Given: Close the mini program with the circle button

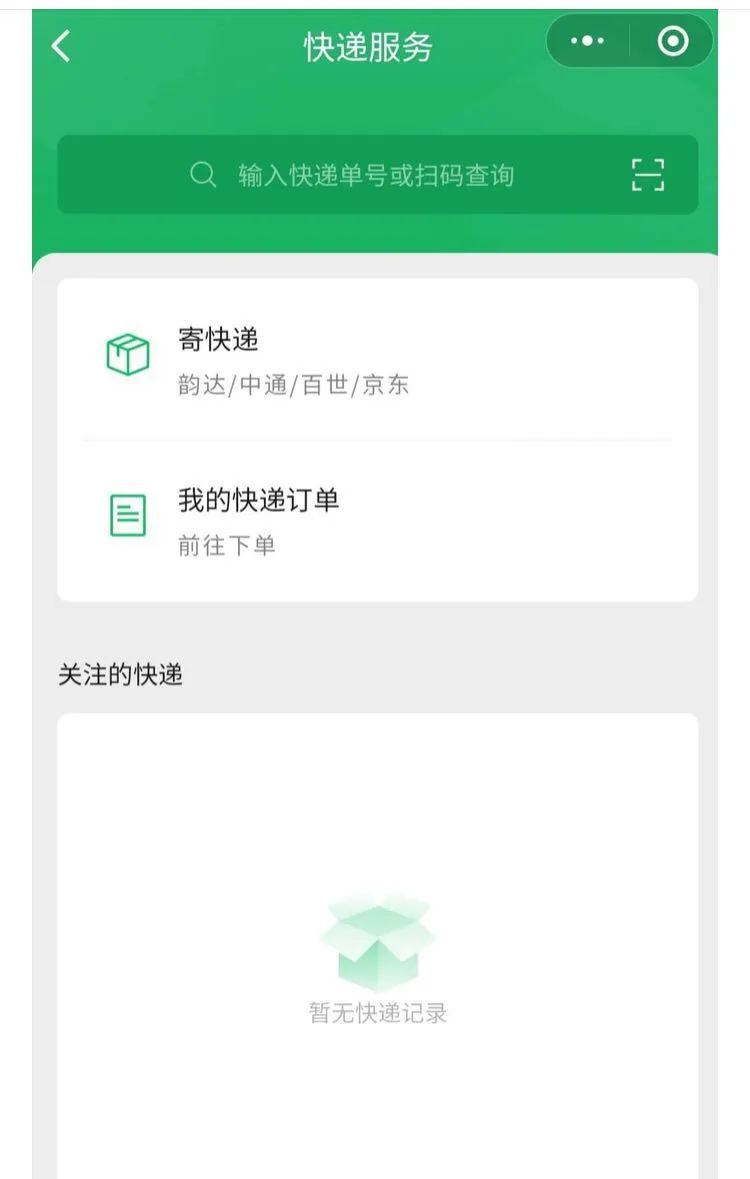Looking at the screenshot, I should pos(673,41).
